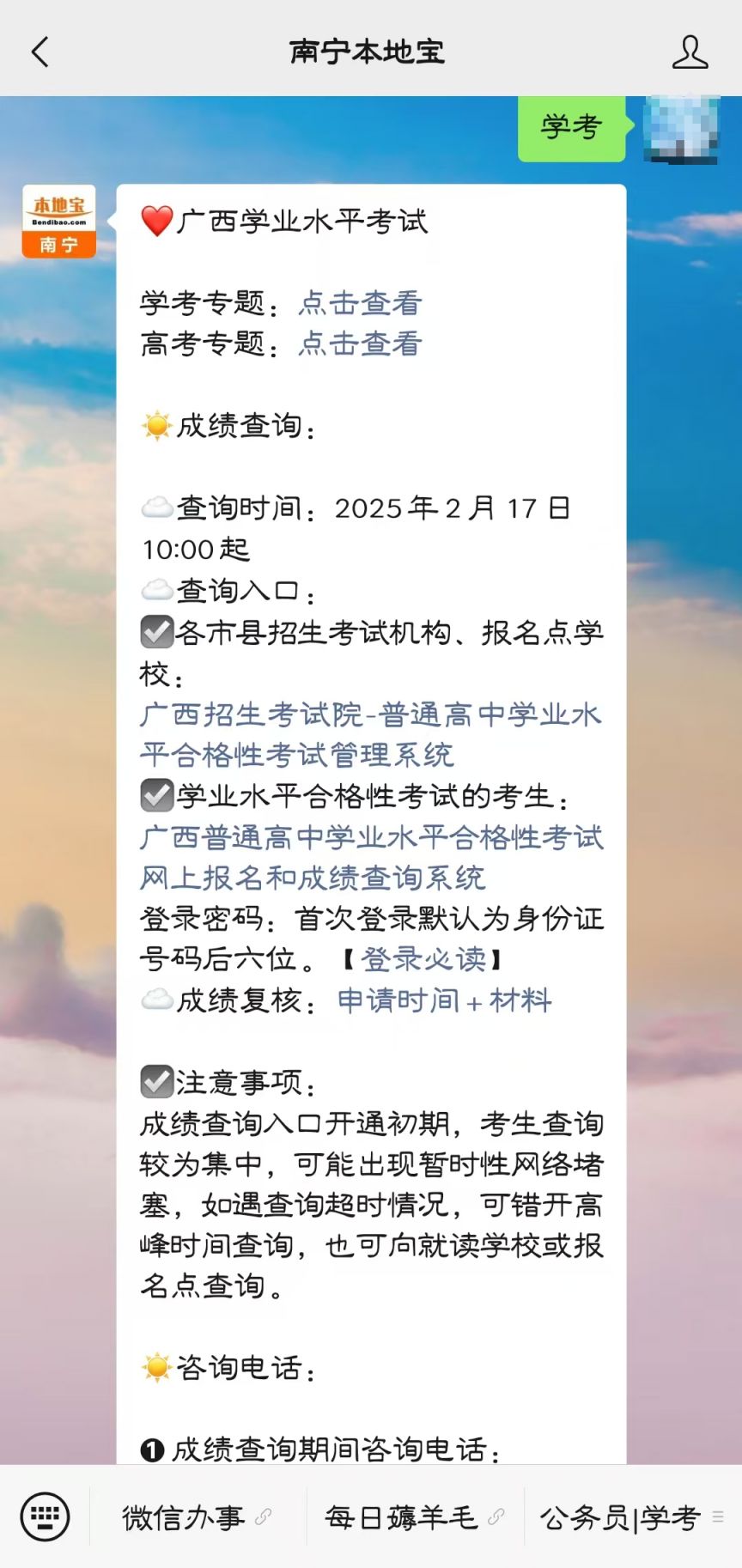Screen dimensions: 742x1568
Task: Tap the keyboard icon bottom left
Action: coord(45,1516)
